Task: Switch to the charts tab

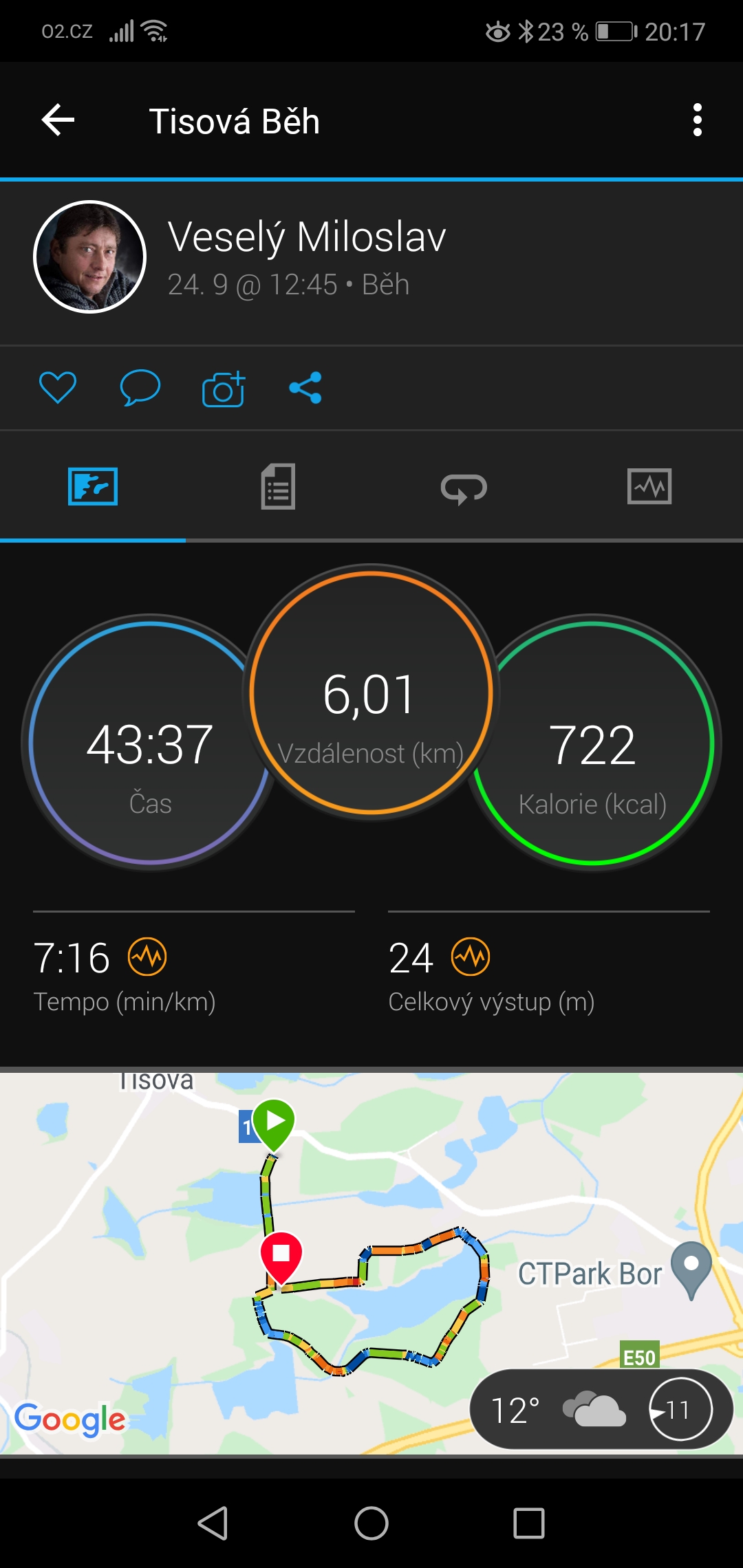Action: [x=649, y=487]
